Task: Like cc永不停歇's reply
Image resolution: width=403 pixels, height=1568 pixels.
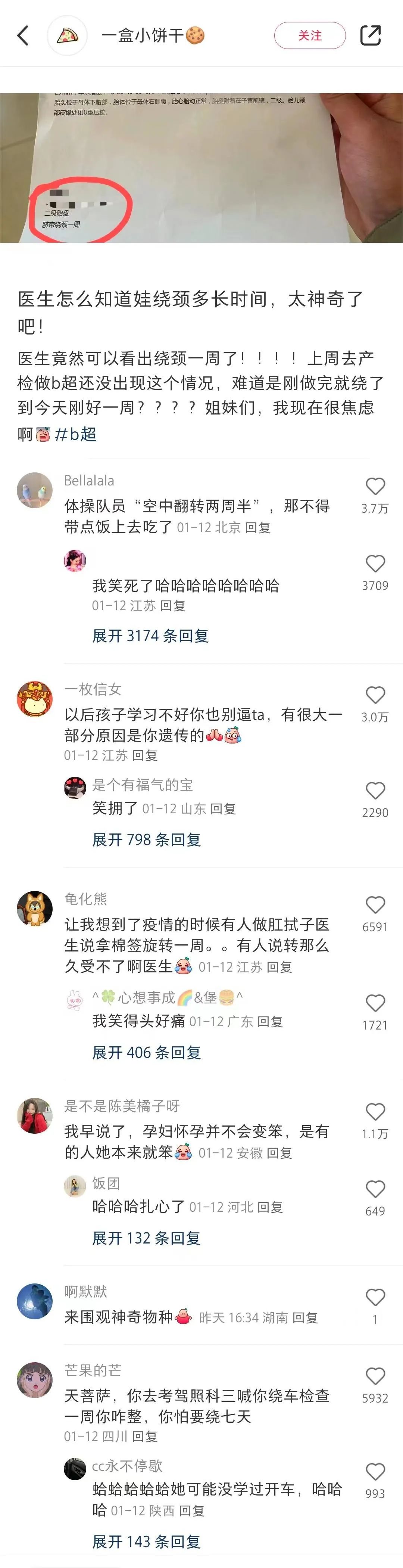Action: pos(375,1472)
